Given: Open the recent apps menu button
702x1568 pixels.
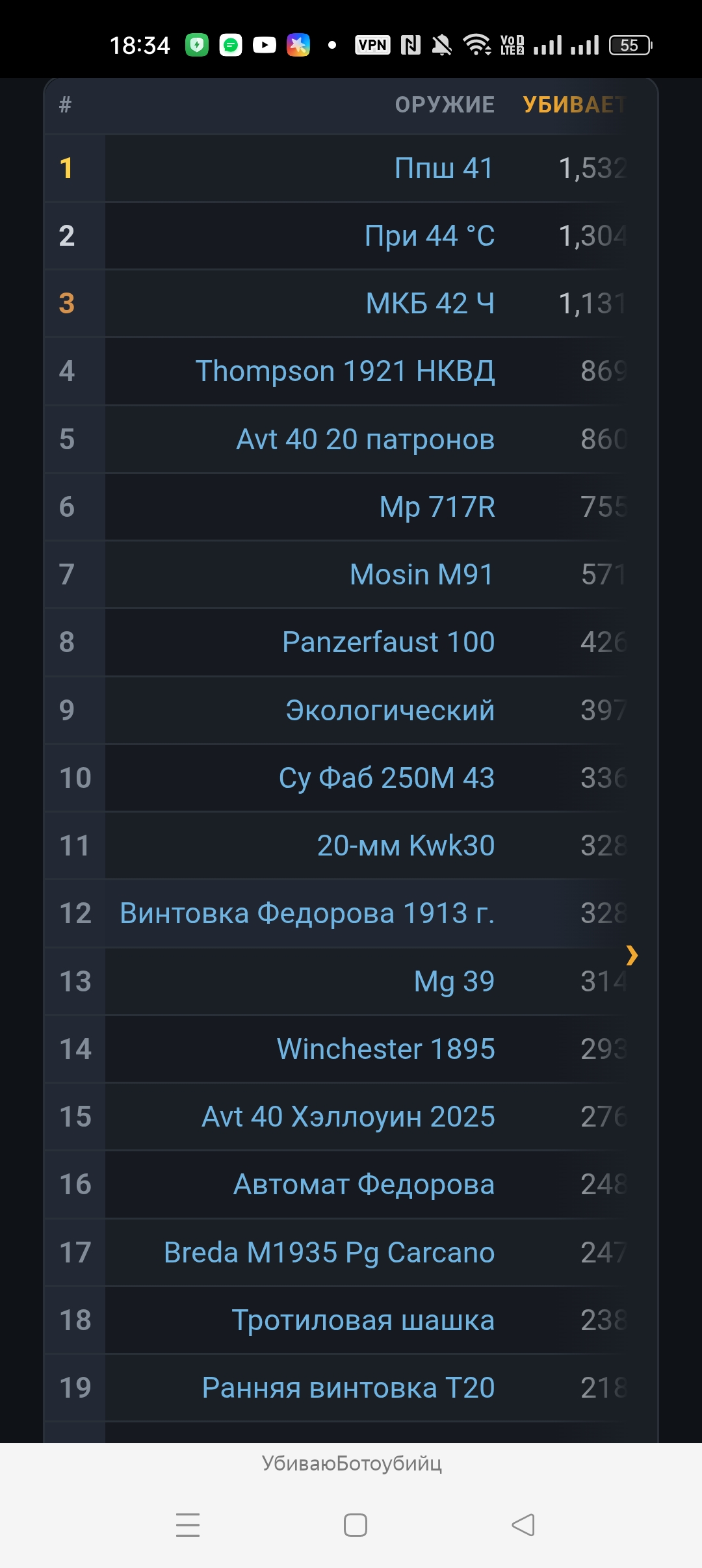Looking at the screenshot, I should pyautogui.click(x=188, y=1525).
